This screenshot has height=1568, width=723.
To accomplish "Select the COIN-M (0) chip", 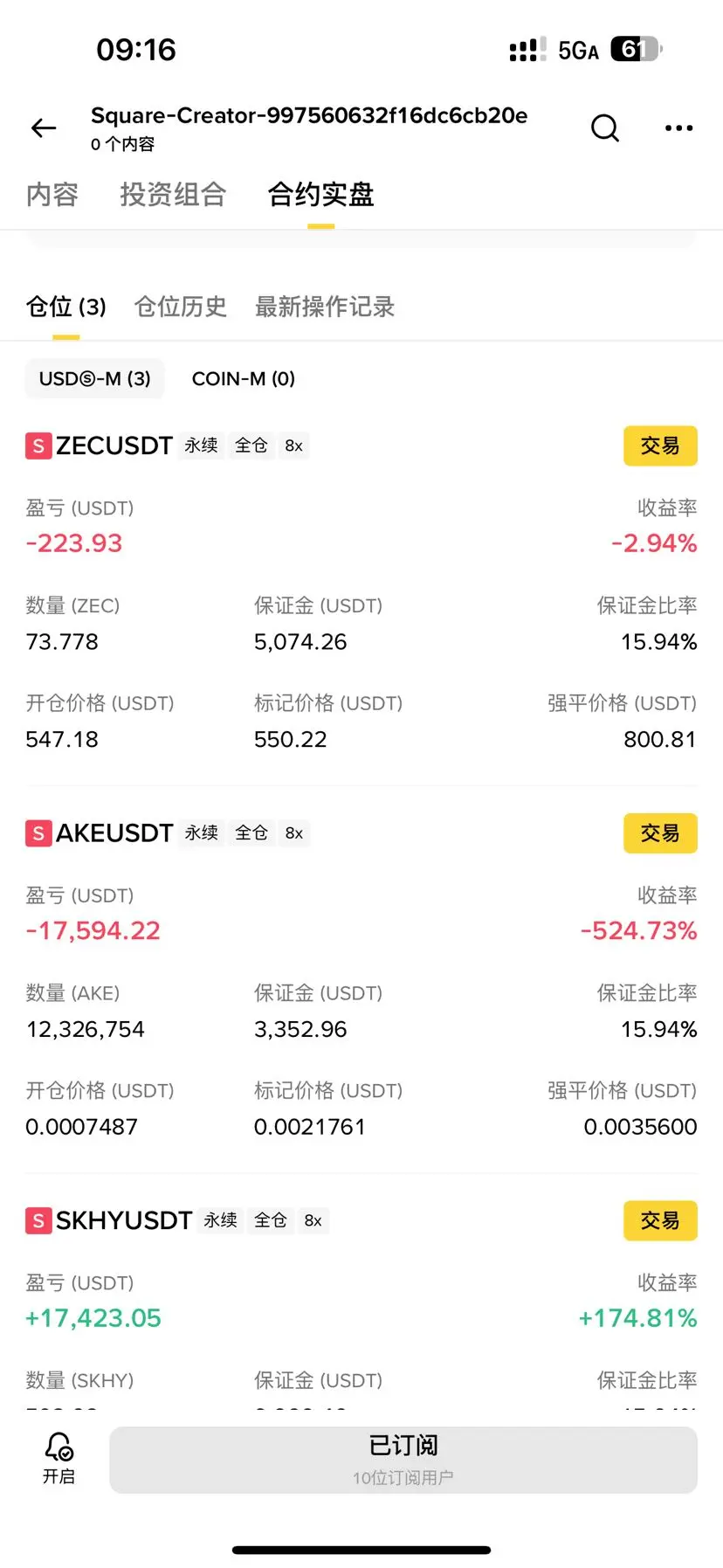I will [x=244, y=378].
